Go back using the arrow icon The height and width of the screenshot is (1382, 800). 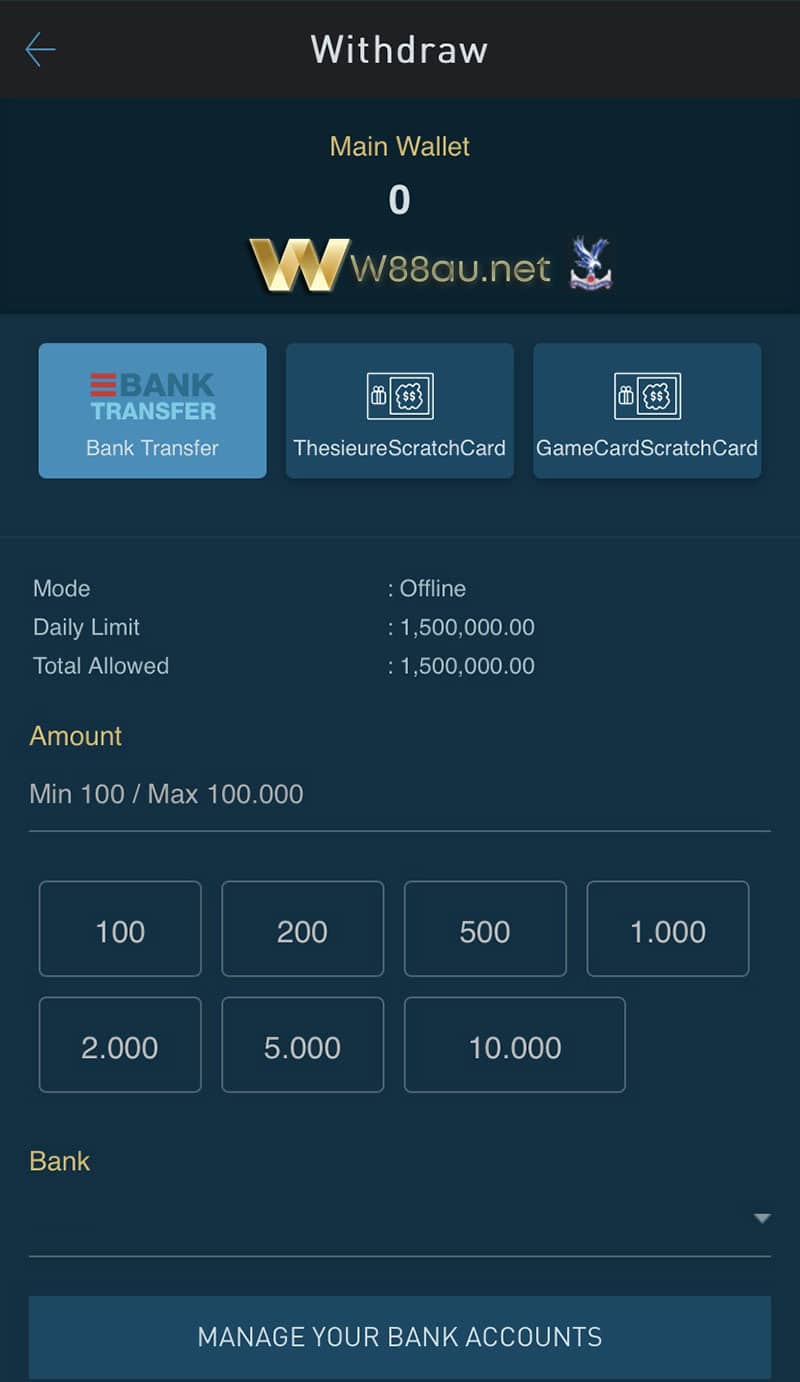[40, 49]
